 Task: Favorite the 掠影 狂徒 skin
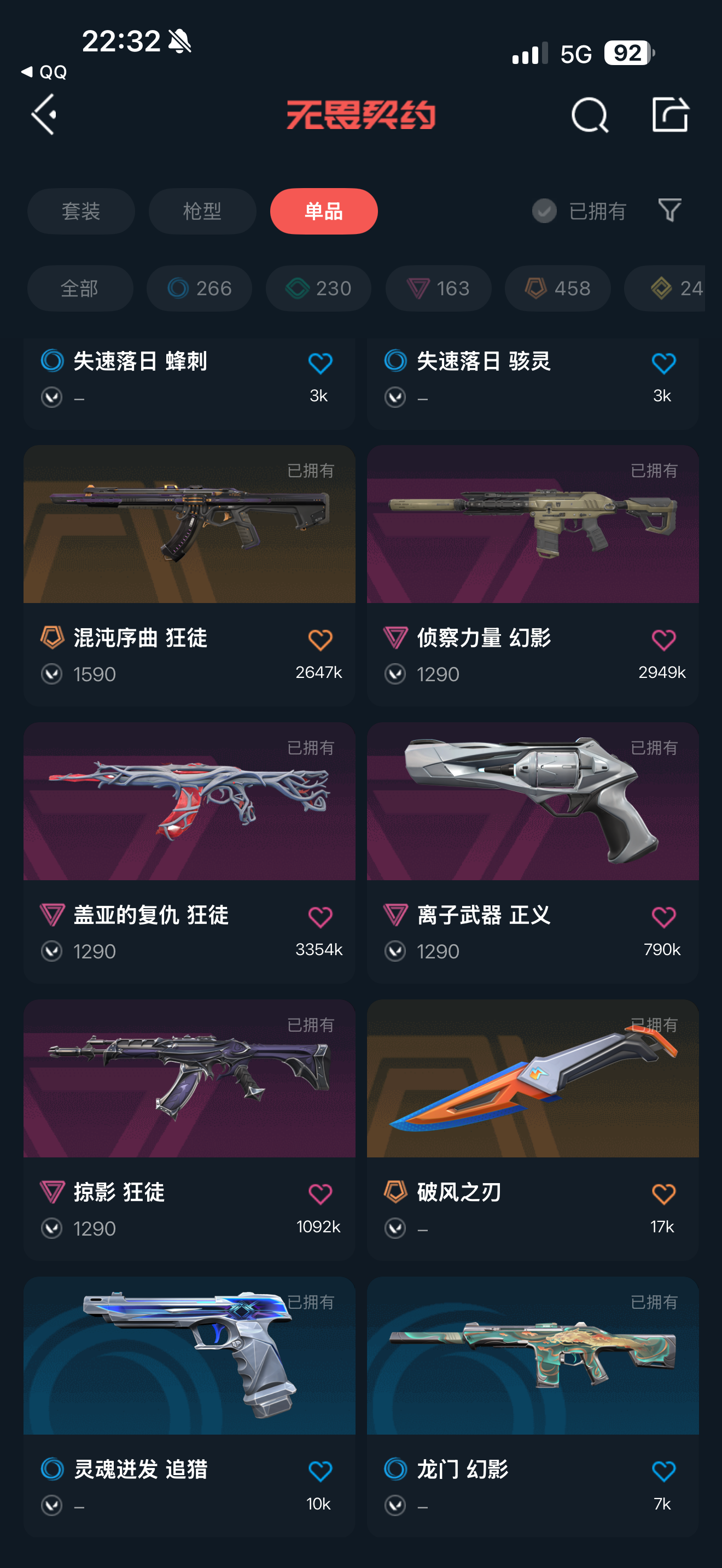[320, 1193]
